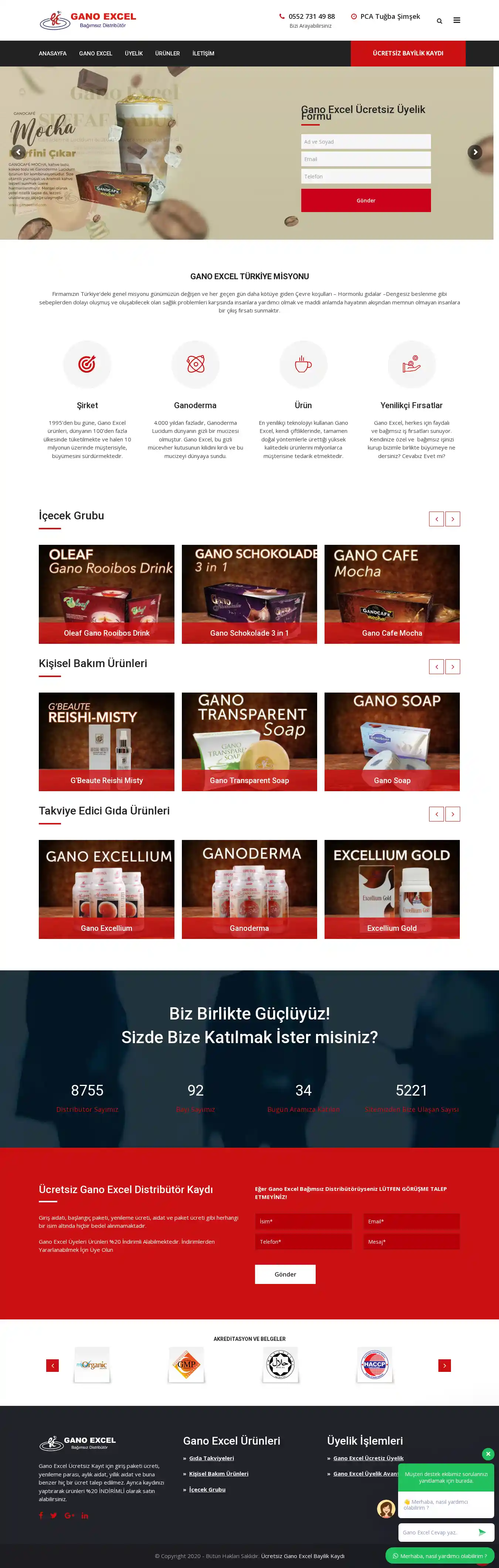The image size is (499, 1568).
Task: Open the İLETİŞİM nav item
Action: 203,54
